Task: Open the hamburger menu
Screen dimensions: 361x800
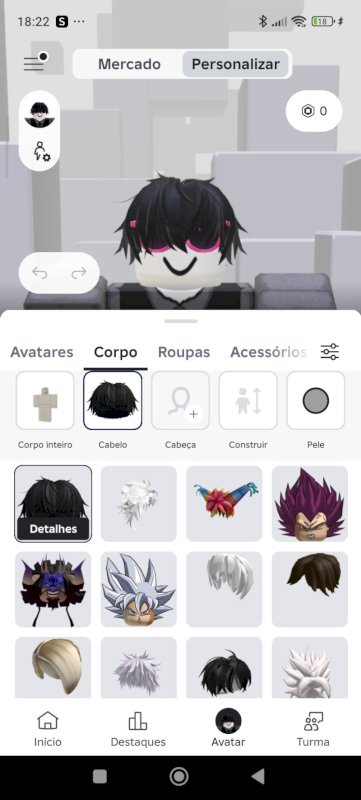Action: [x=34, y=64]
